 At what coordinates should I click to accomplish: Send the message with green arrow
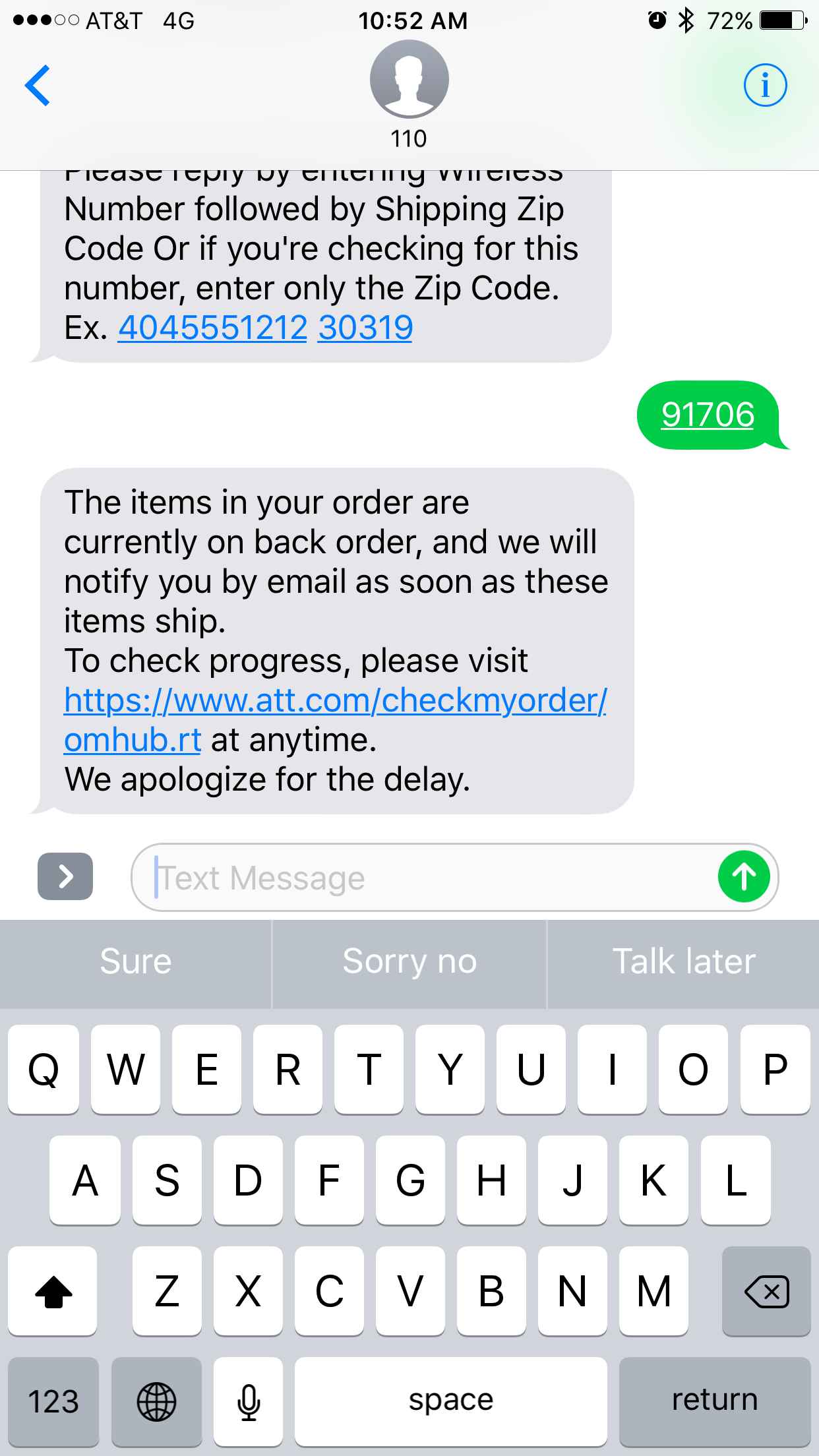click(x=744, y=877)
